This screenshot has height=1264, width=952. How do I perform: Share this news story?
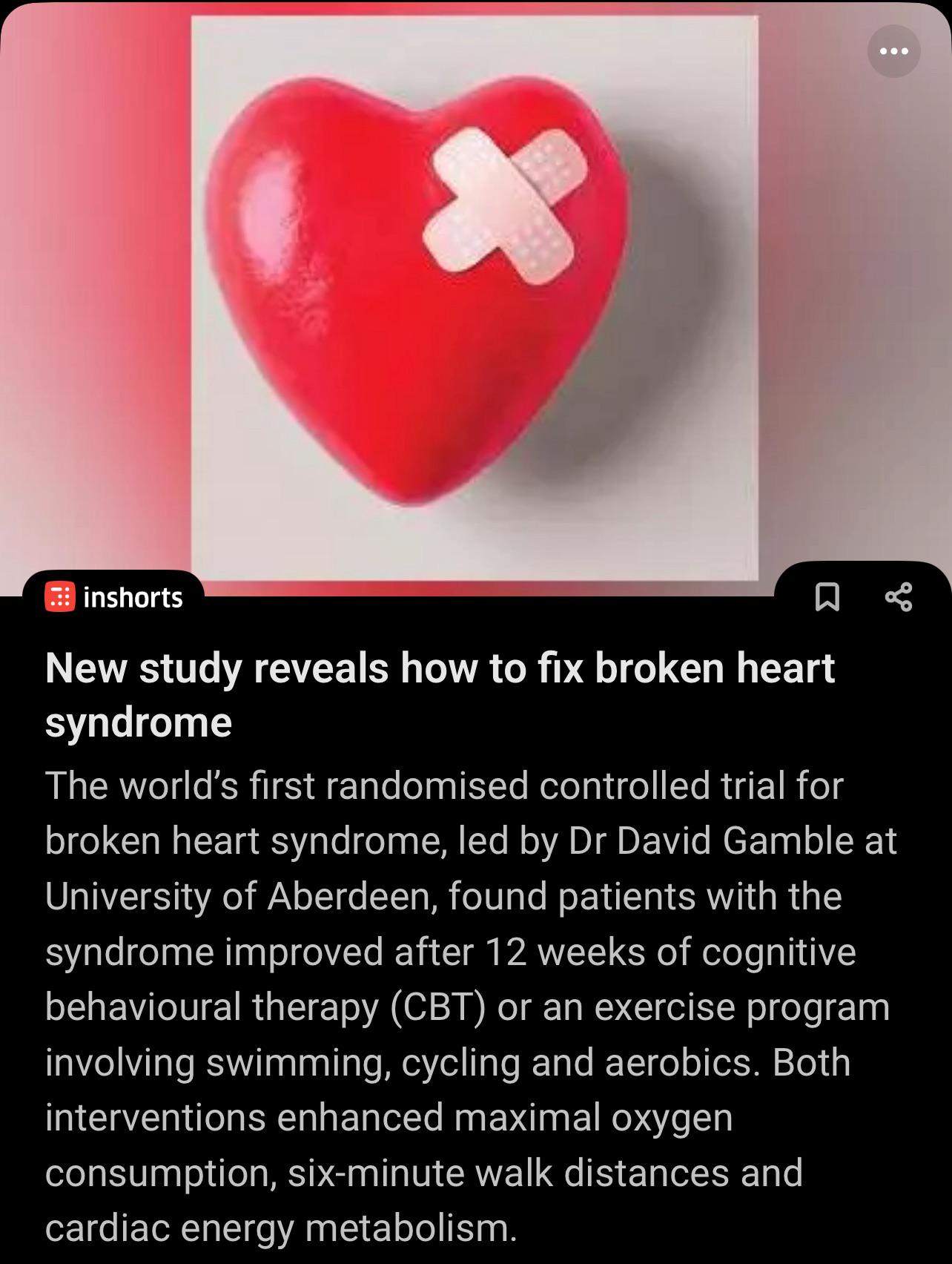pyautogui.click(x=899, y=597)
